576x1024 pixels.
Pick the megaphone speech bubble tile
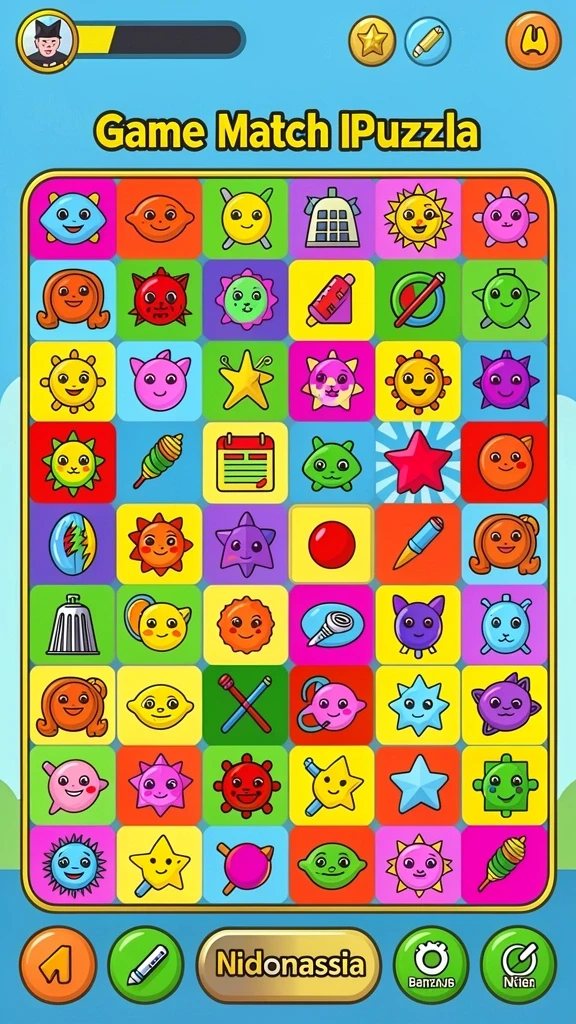click(x=332, y=625)
